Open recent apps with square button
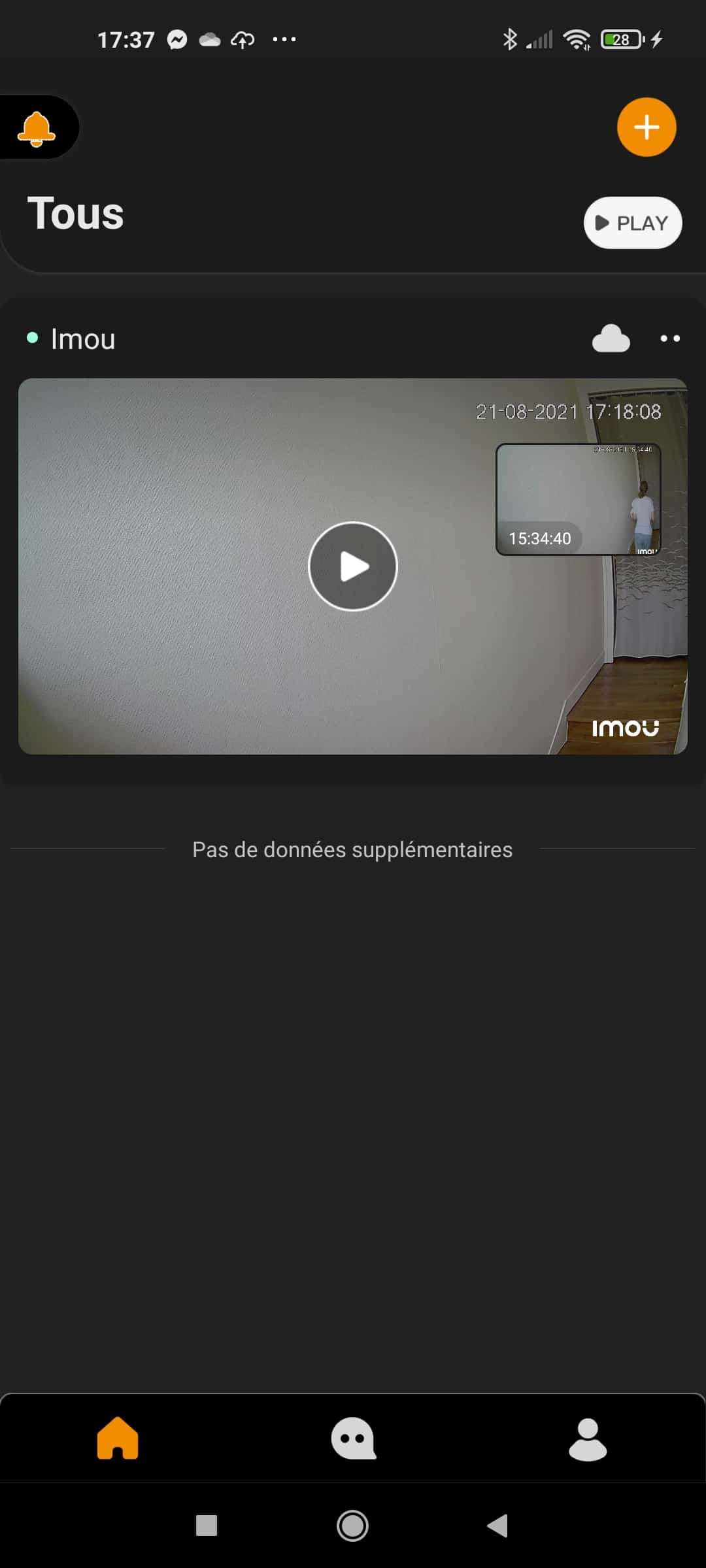This screenshot has height=1568, width=706. 207,1526
